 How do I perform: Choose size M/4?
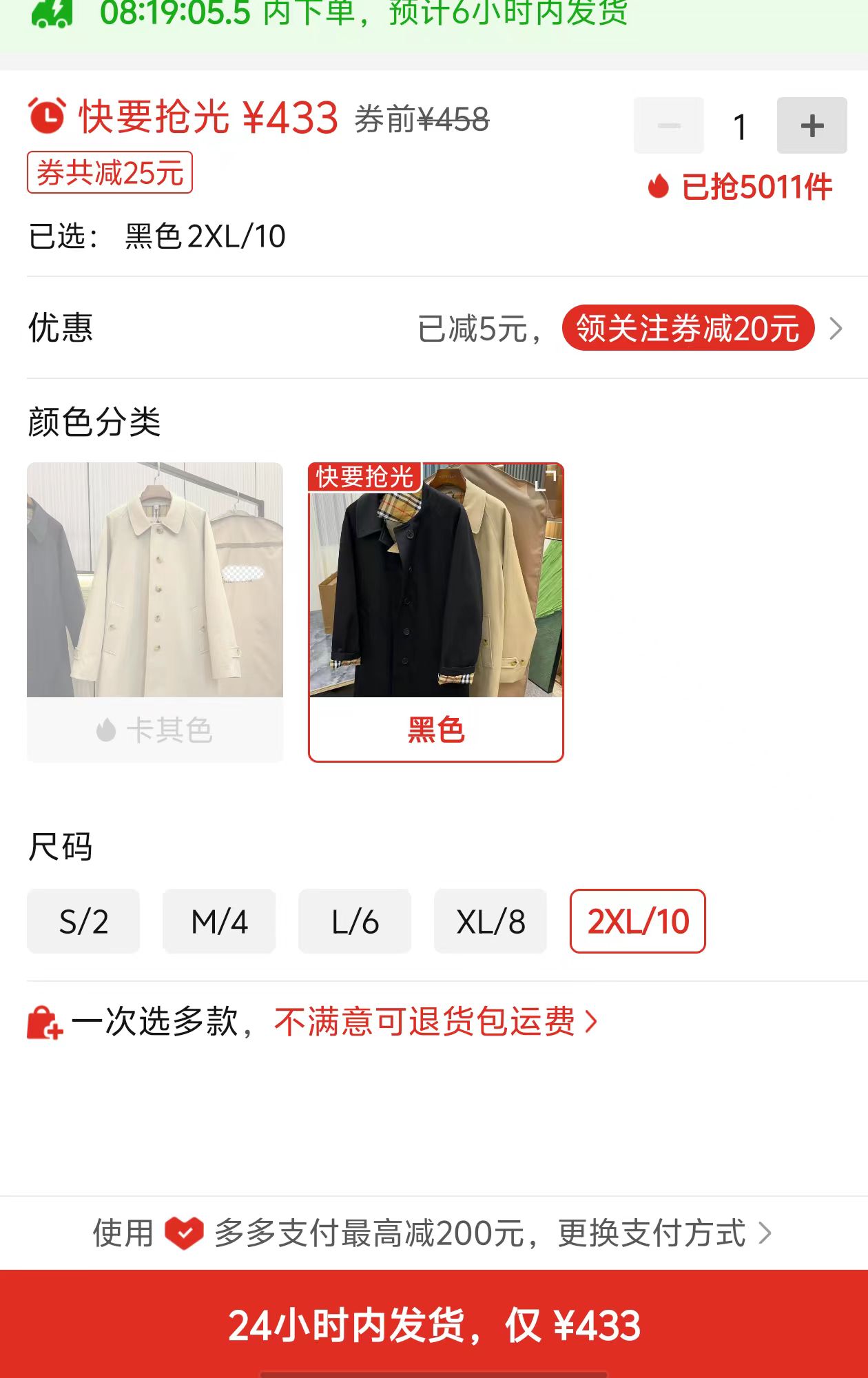click(x=219, y=921)
